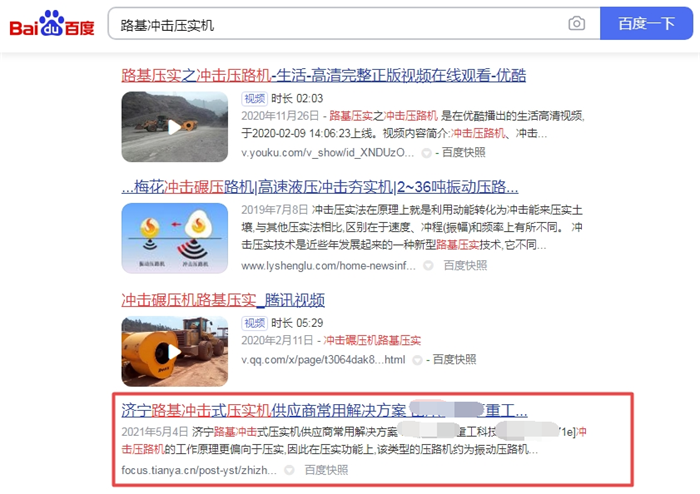The width and height of the screenshot is (700, 494).
Task: Play the Tencent video thumbnail, 05:29 long
Action: (174, 351)
